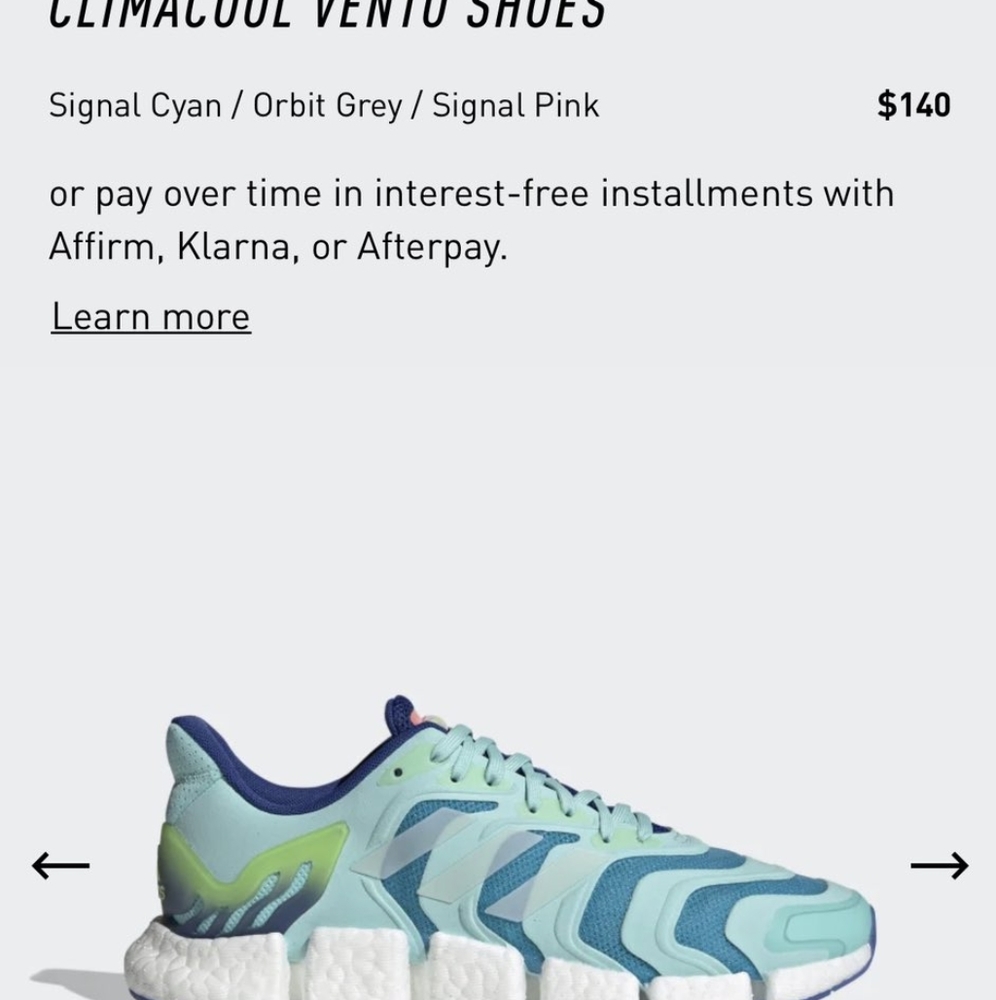Viewport: 996px width, 1000px height.
Task: Click the $140 price label
Action: tap(913, 103)
